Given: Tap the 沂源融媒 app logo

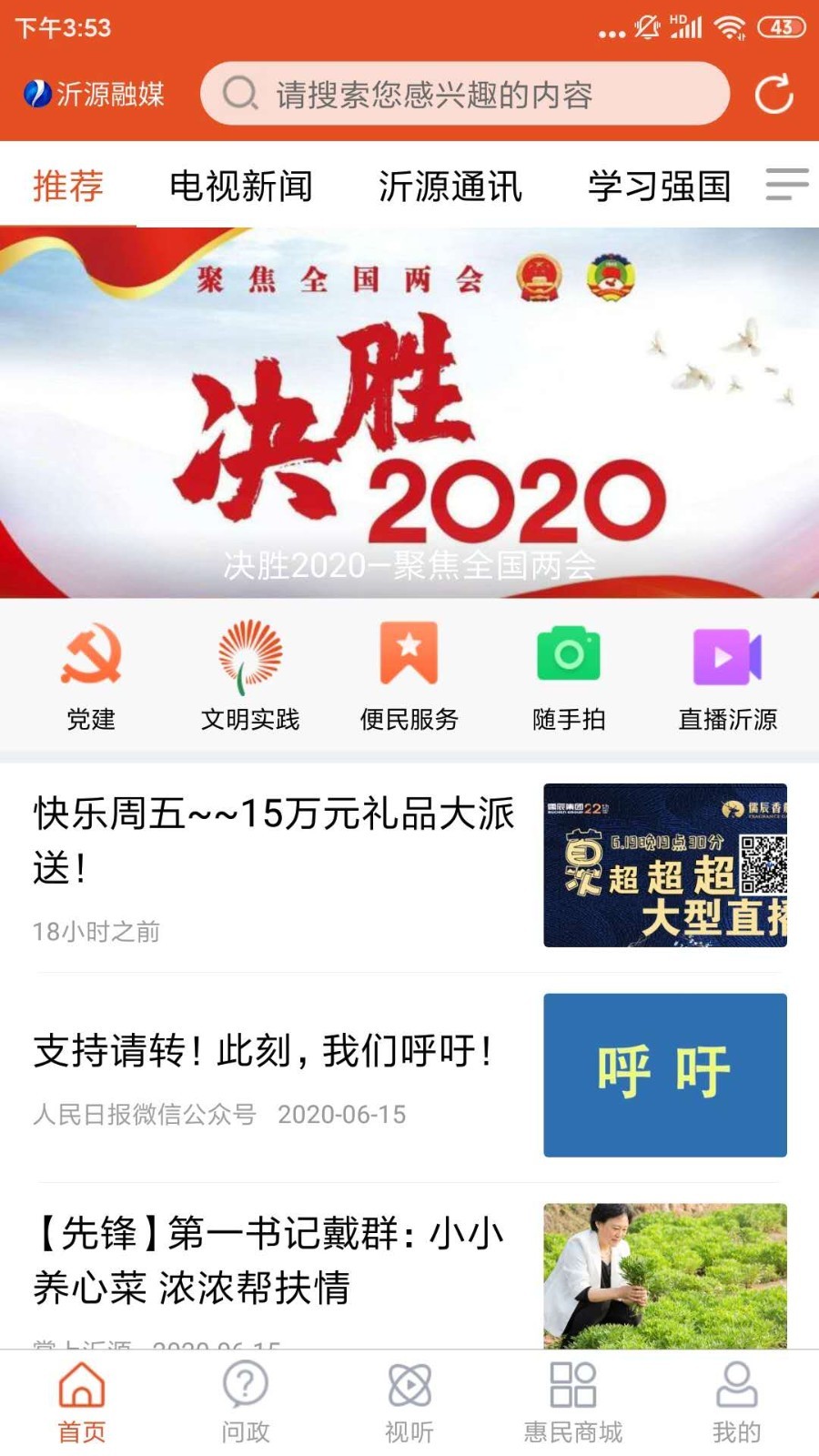Looking at the screenshot, I should [x=94, y=94].
